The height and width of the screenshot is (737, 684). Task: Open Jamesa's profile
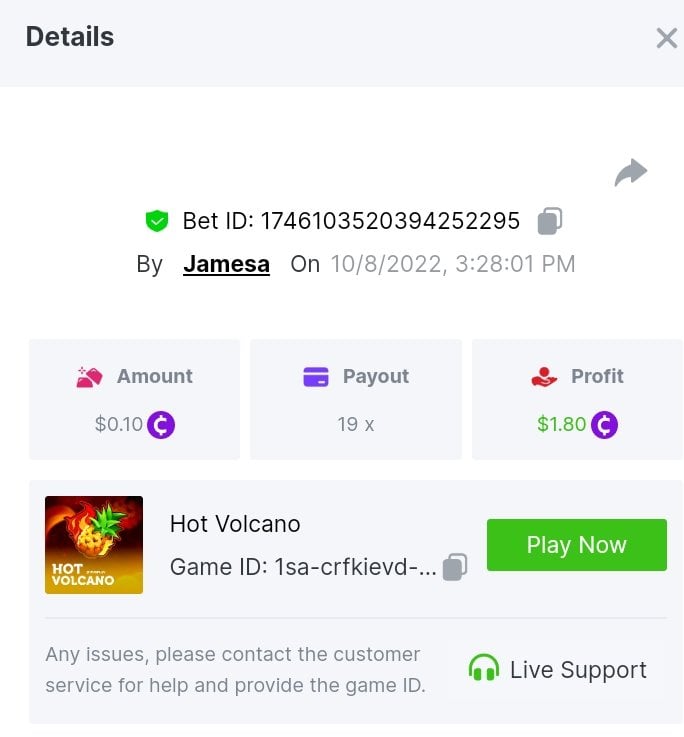point(226,264)
